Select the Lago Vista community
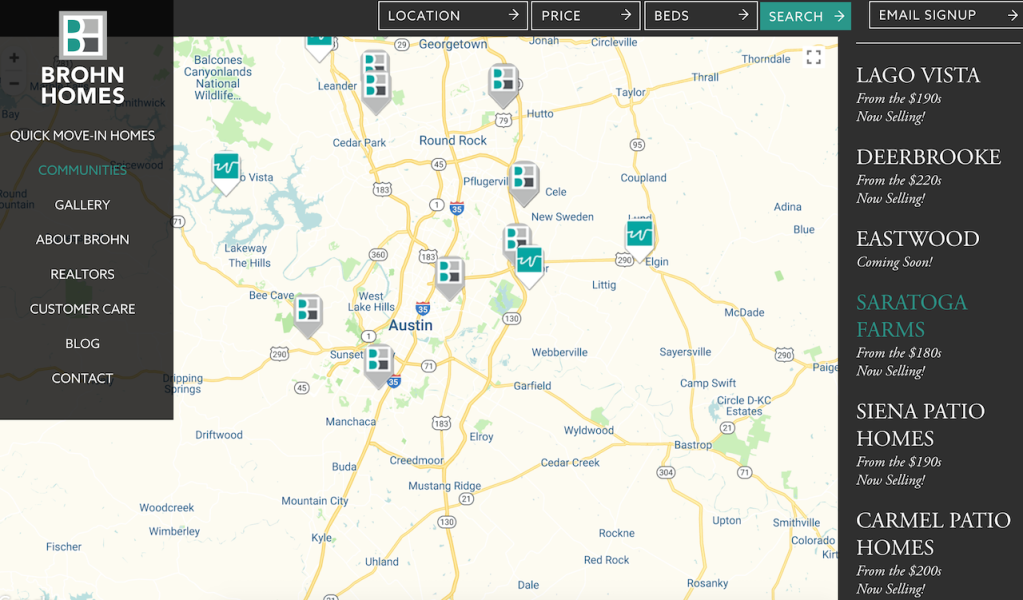 (x=917, y=76)
